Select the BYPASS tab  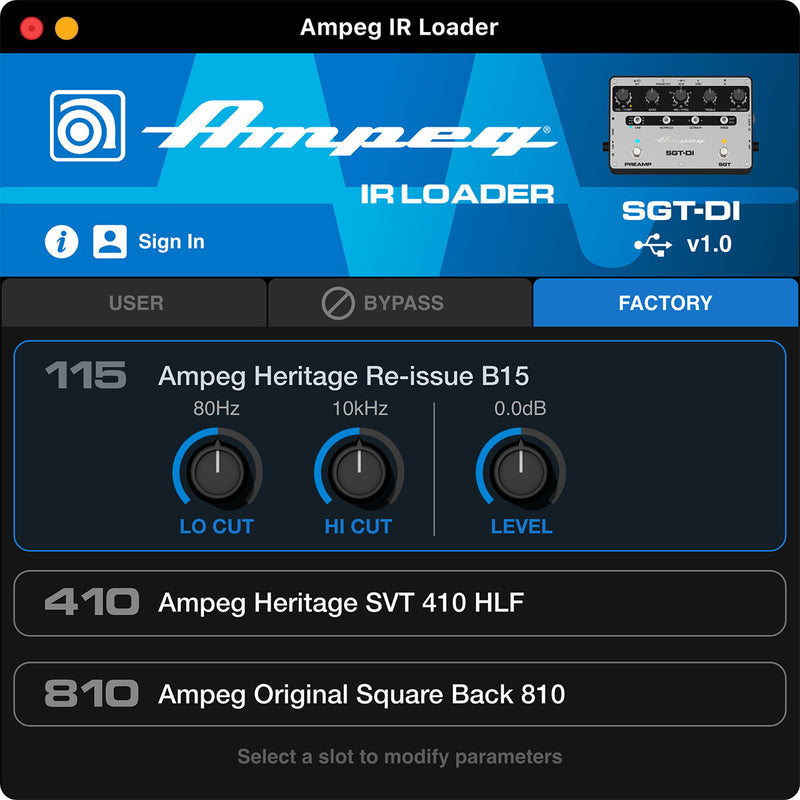click(x=400, y=303)
